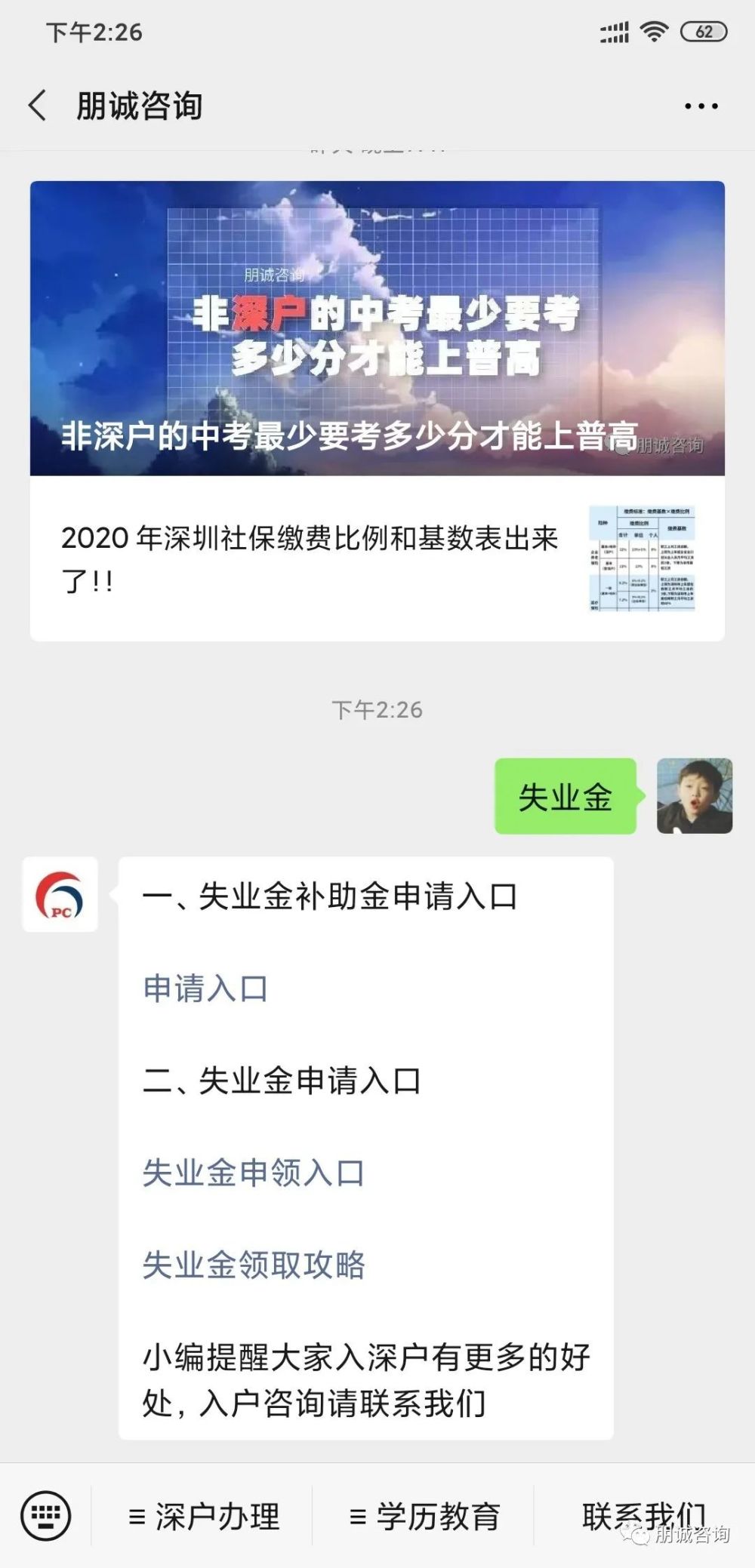Expand the 深户办理 menu

coord(204,1517)
